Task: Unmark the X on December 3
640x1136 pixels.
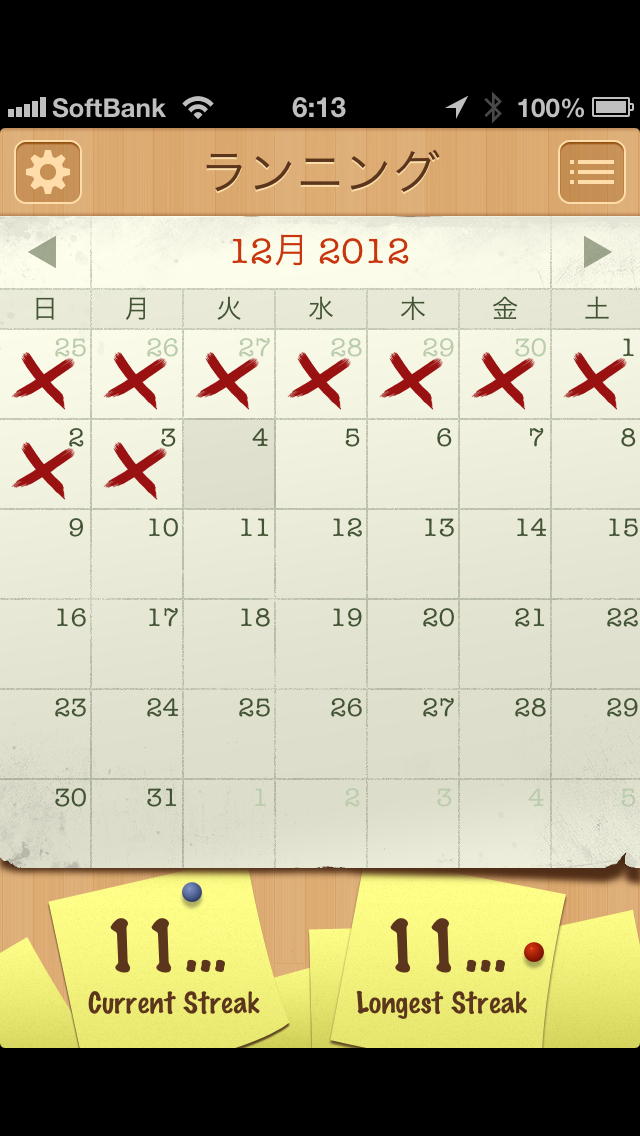Action: [x=136, y=466]
